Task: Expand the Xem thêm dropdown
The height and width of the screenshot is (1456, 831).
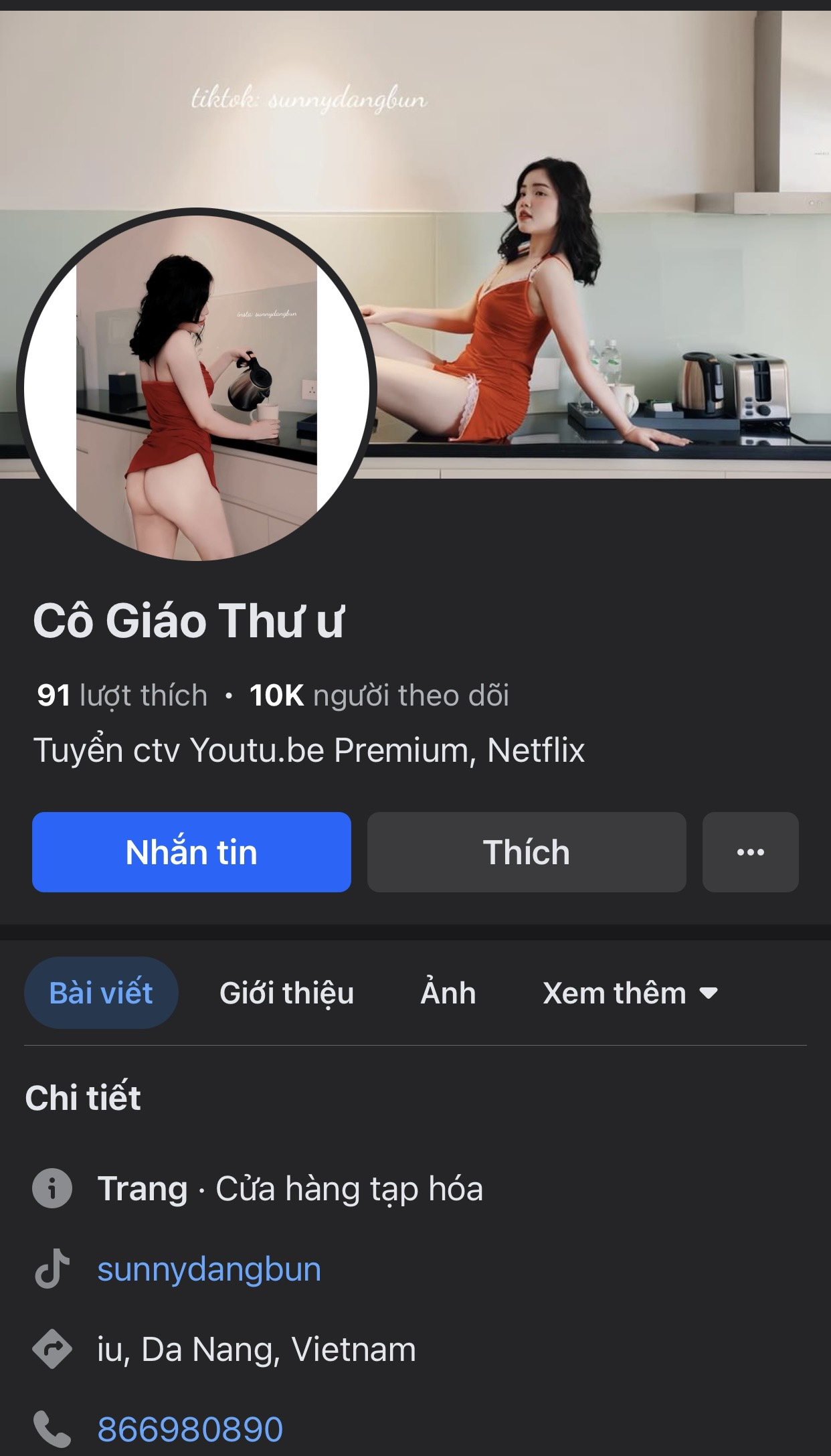Action: (629, 994)
